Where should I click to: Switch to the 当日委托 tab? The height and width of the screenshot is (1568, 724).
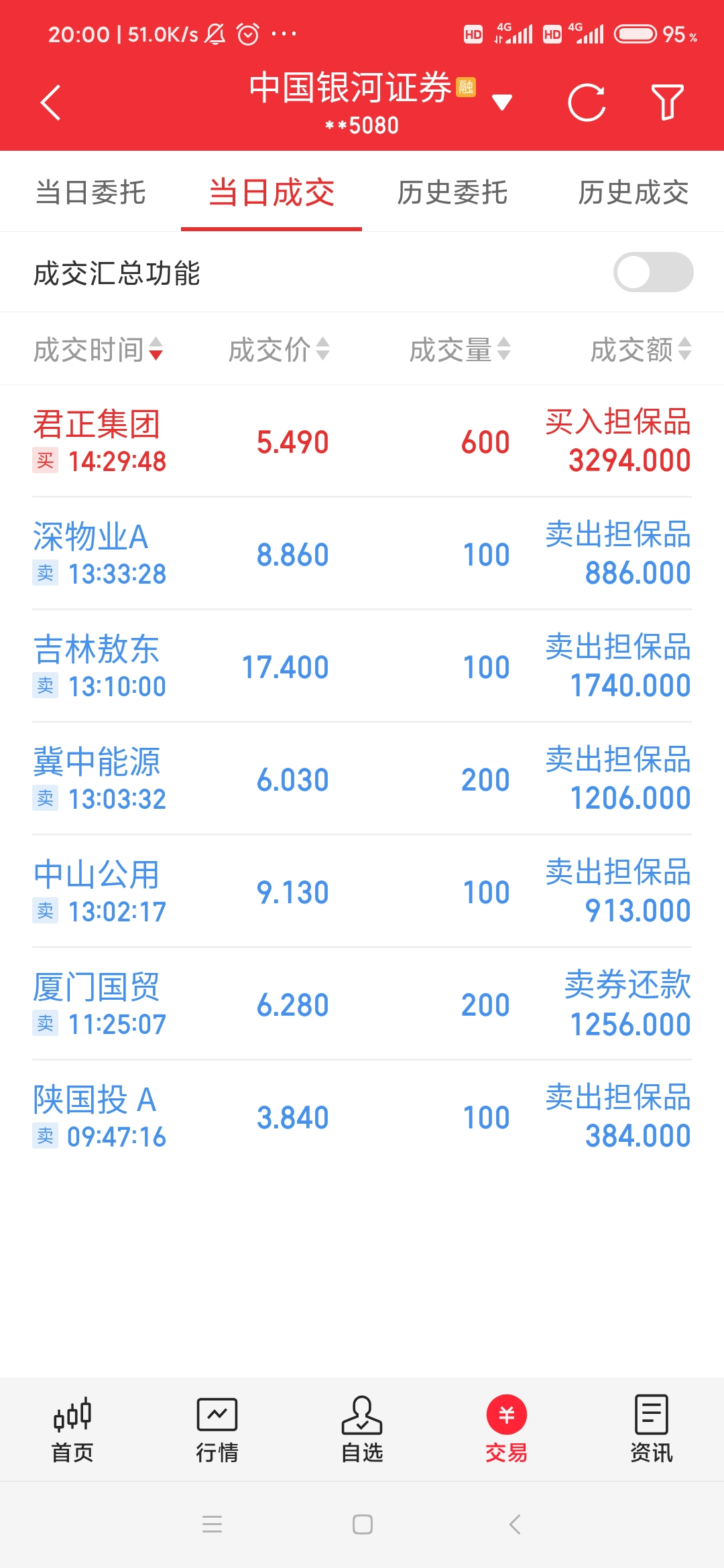(x=90, y=193)
